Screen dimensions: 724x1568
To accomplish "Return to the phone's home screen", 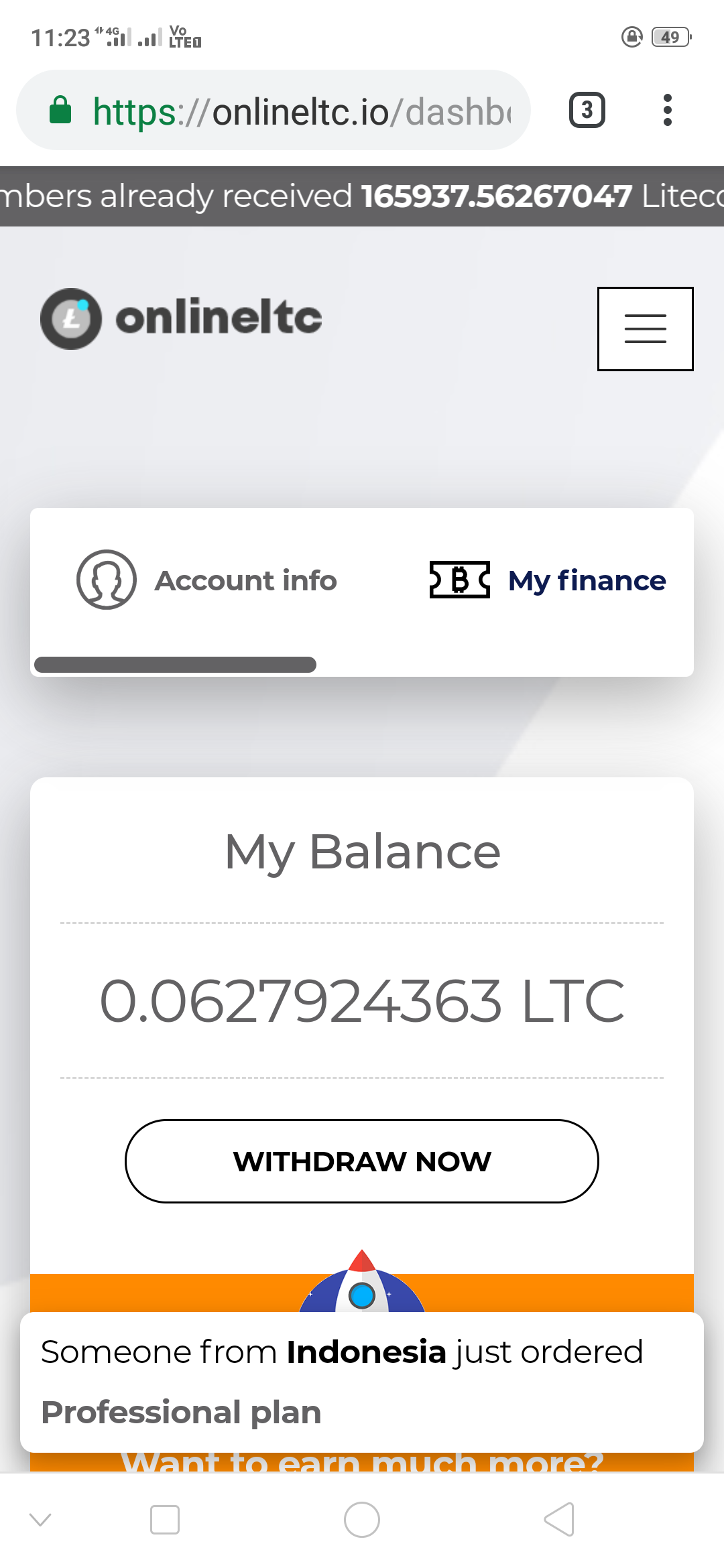I will click(362, 1519).
